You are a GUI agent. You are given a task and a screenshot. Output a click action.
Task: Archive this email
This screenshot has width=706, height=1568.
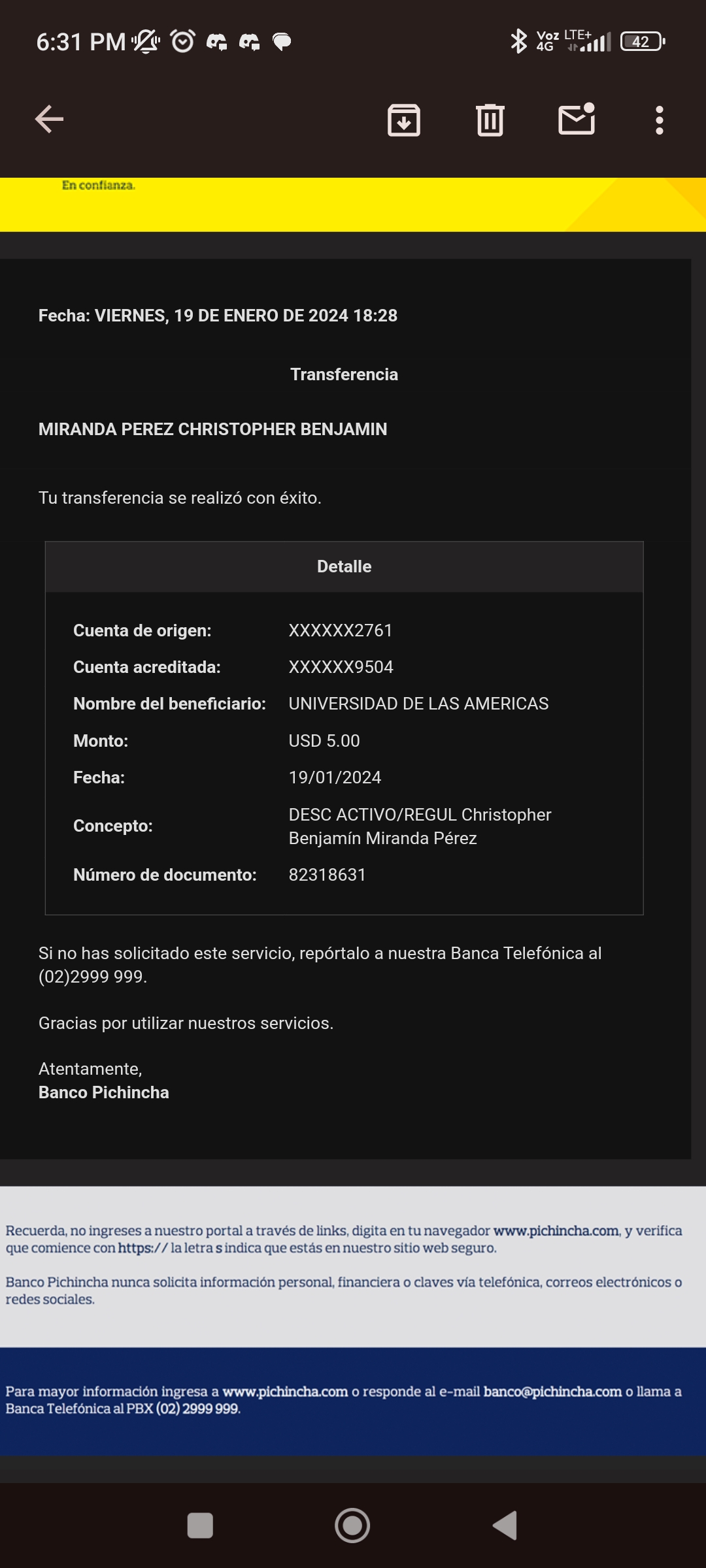tap(403, 120)
